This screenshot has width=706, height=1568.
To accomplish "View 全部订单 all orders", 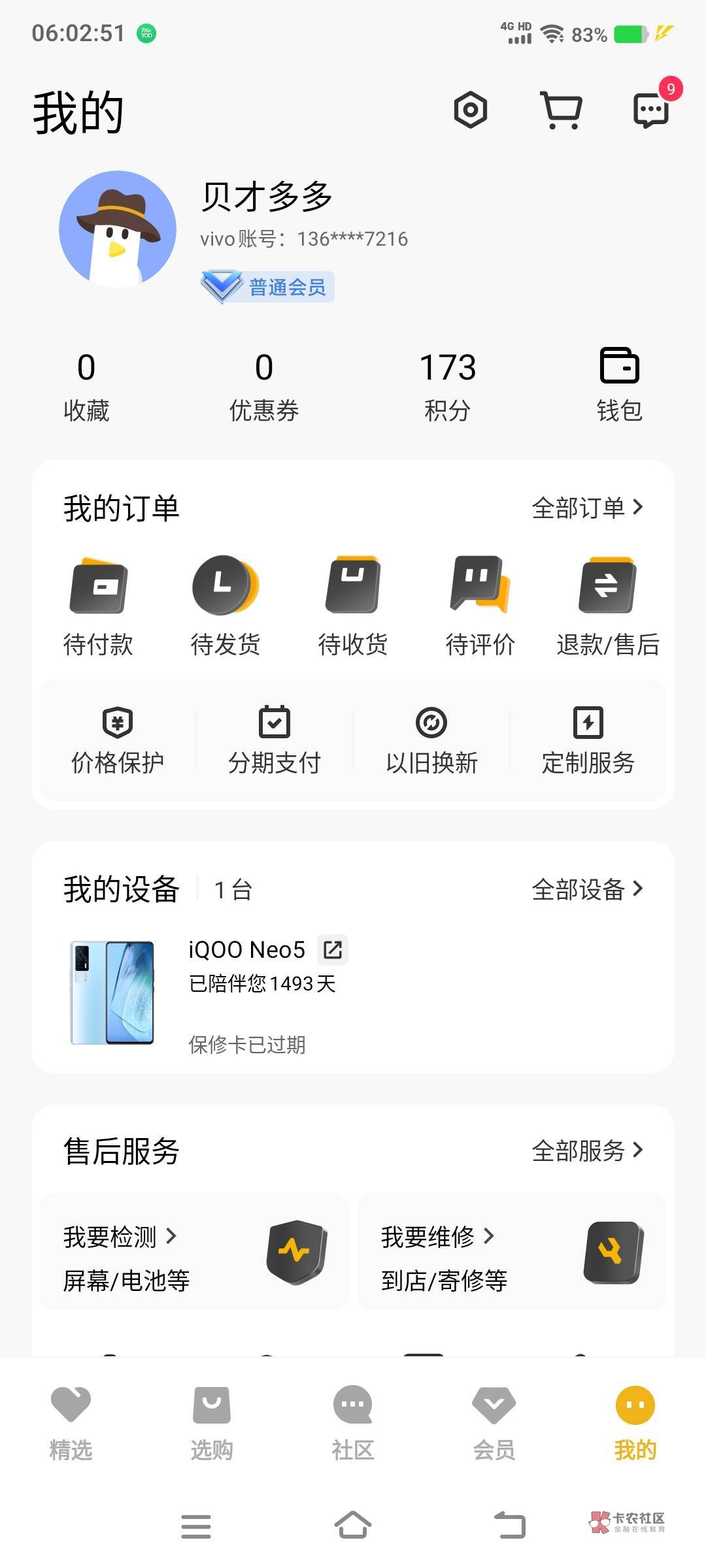I will pos(587,508).
